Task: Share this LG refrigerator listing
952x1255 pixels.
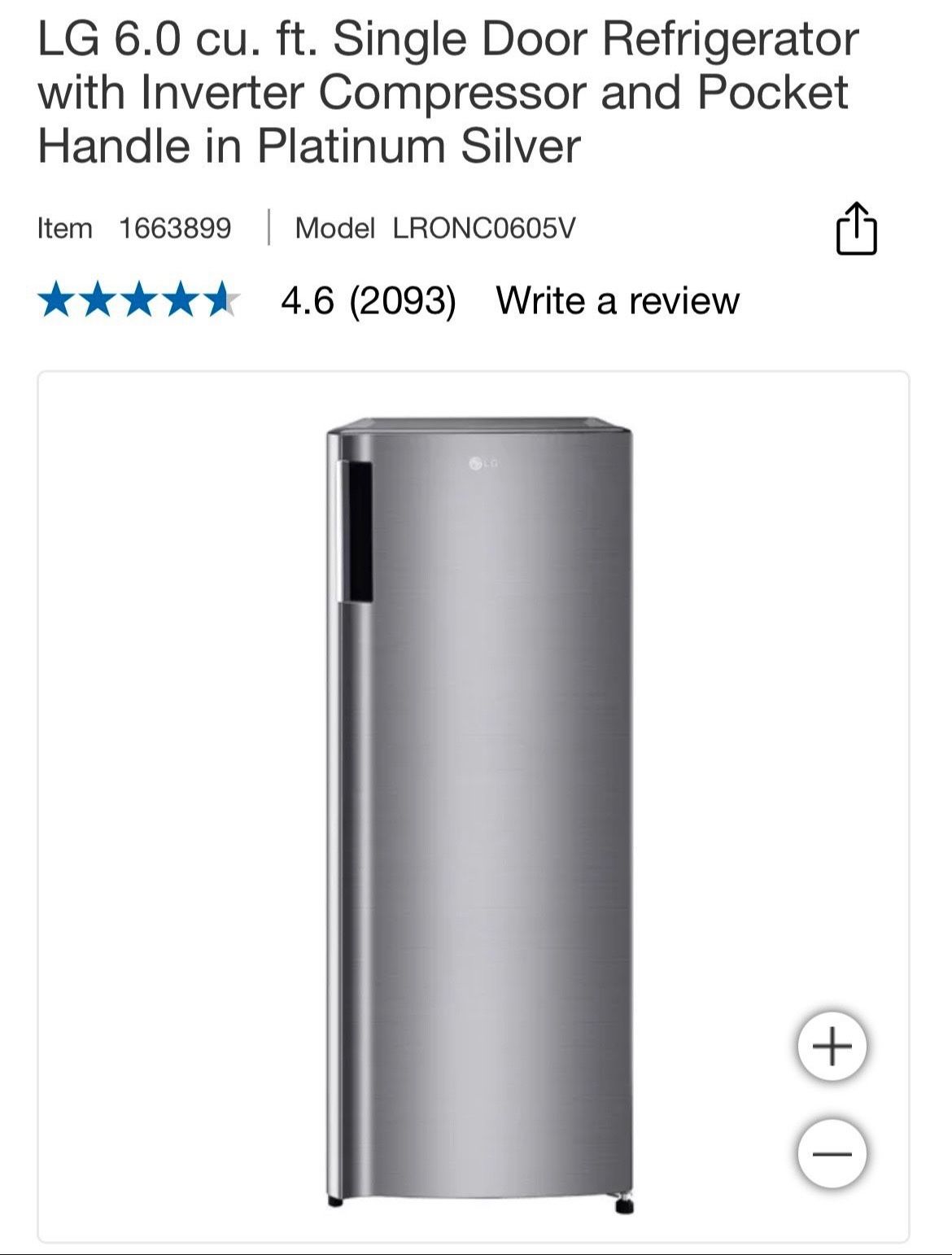Action: (x=856, y=229)
